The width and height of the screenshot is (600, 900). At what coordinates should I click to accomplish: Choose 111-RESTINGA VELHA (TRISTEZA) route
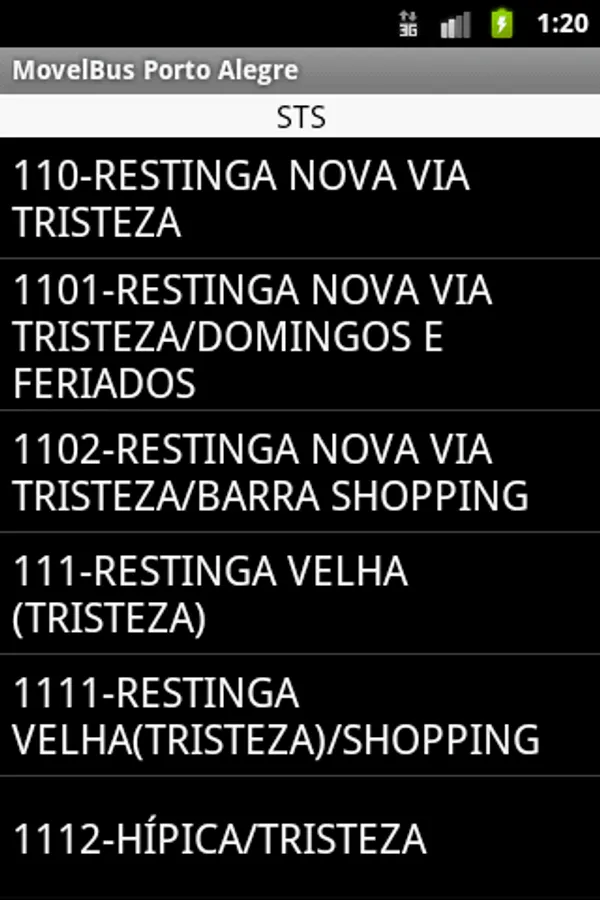coord(300,594)
